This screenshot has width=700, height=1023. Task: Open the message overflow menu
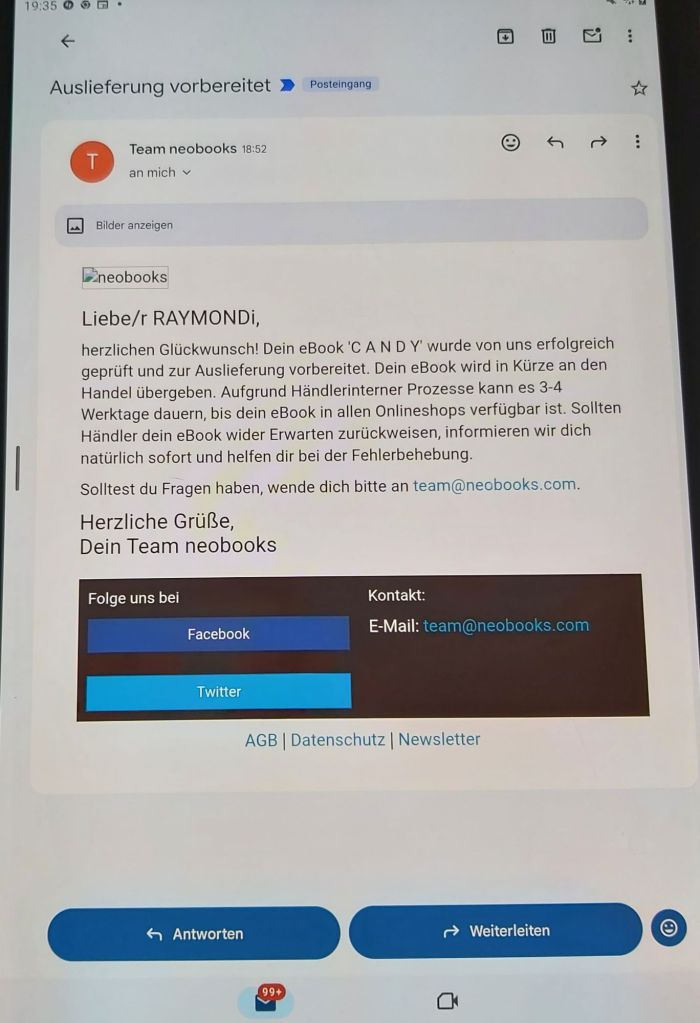[x=637, y=142]
